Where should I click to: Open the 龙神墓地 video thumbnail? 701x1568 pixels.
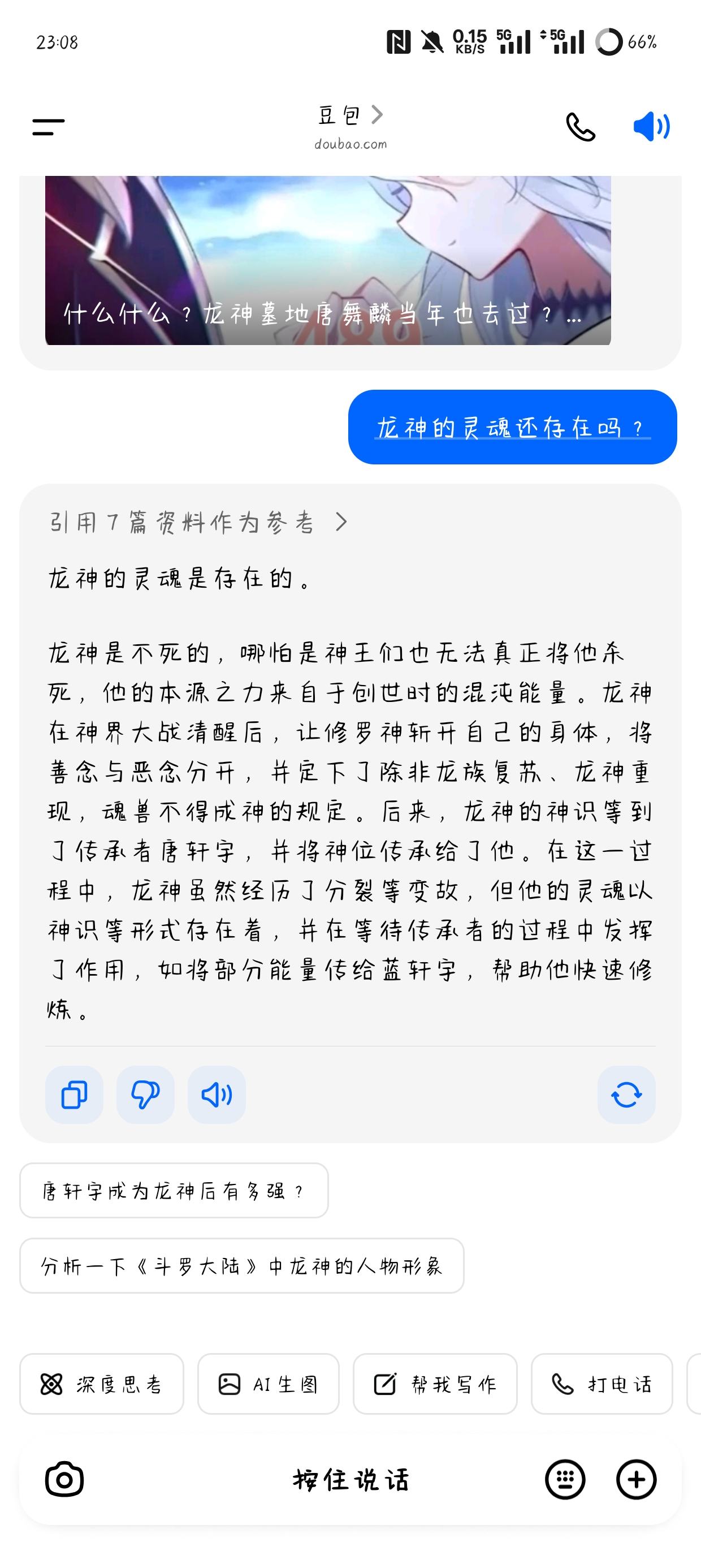pos(328,261)
